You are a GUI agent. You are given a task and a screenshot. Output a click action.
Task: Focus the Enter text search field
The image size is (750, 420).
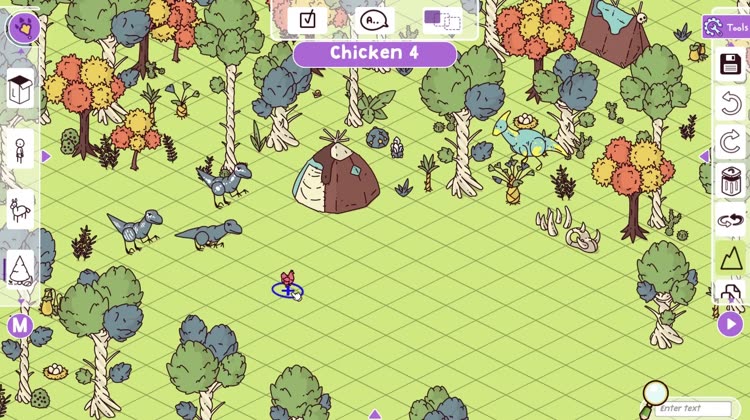pyautogui.click(x=694, y=408)
